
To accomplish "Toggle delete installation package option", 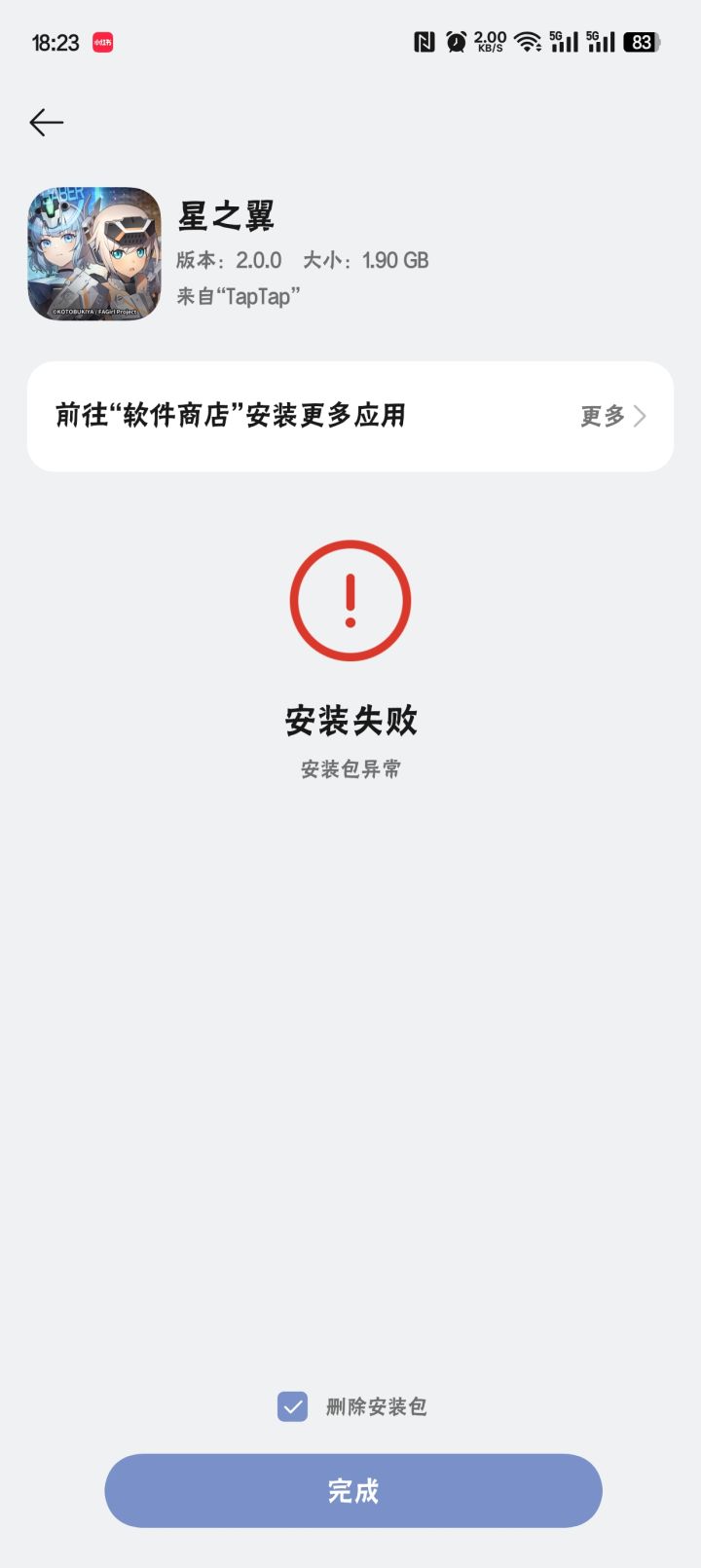I will point(292,1406).
